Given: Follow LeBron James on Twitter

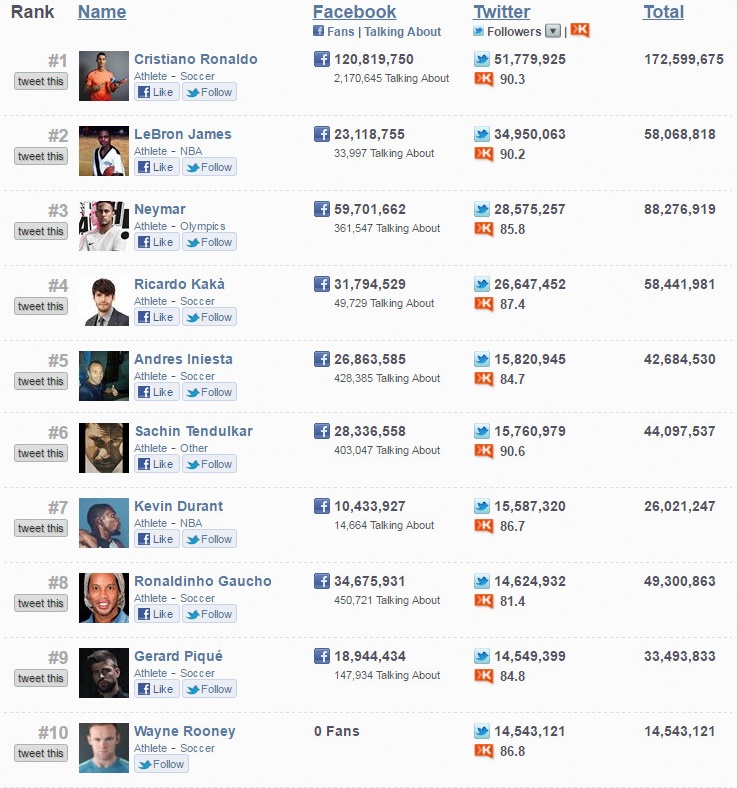Looking at the screenshot, I should point(208,167).
